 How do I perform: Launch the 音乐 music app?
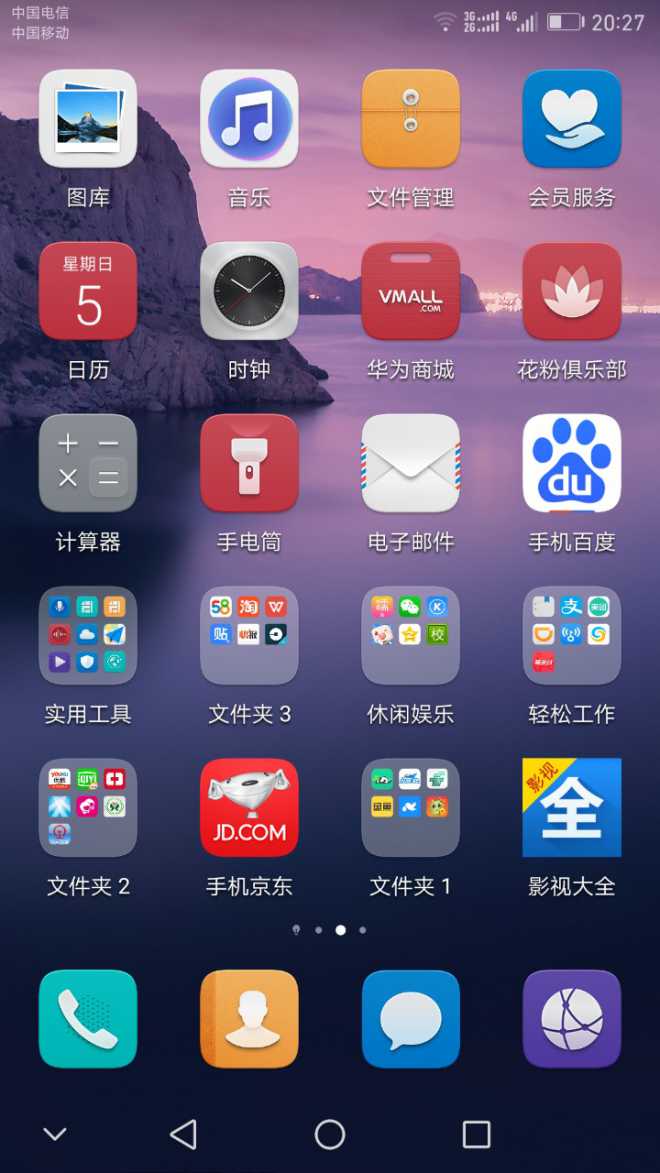pyautogui.click(x=249, y=119)
